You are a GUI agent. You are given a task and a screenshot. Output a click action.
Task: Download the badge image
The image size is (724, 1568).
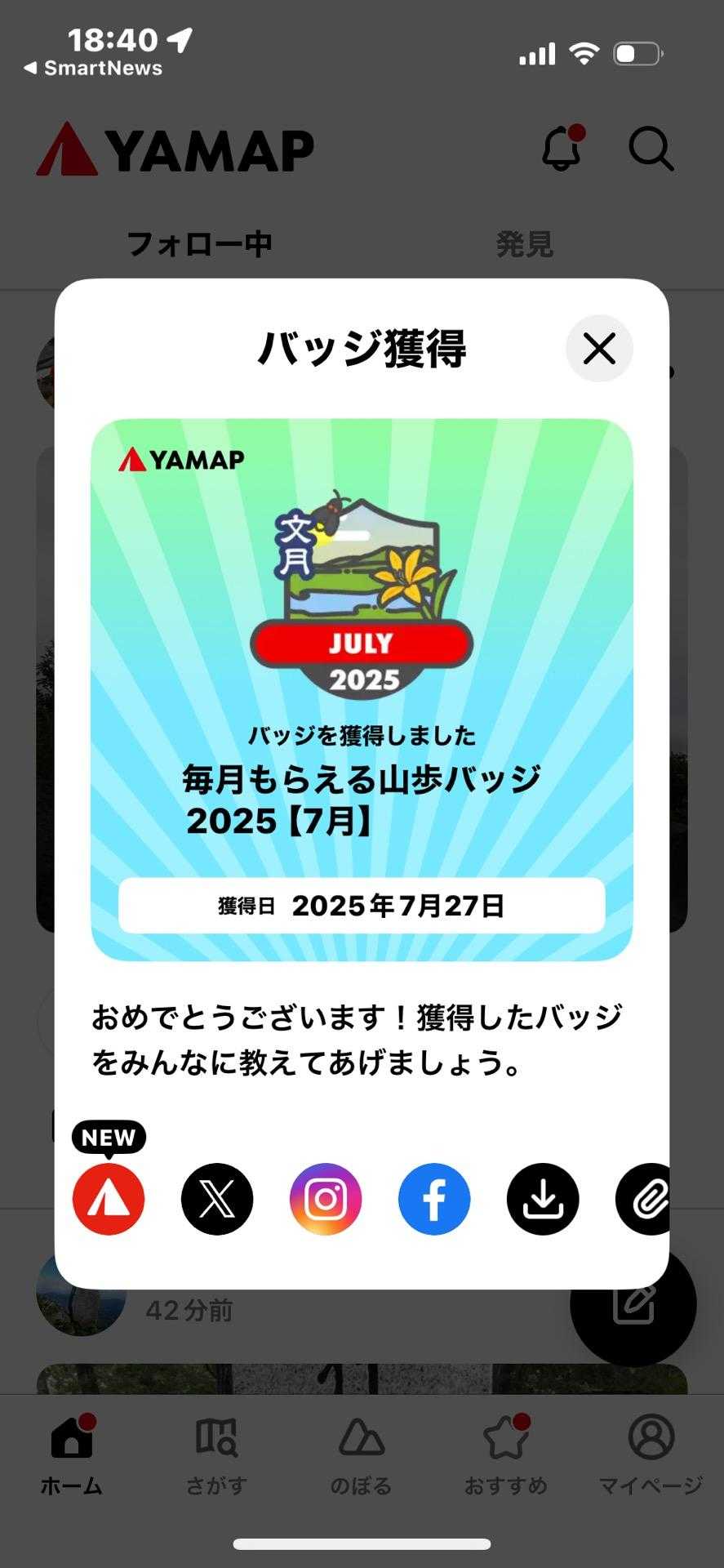tap(543, 1199)
